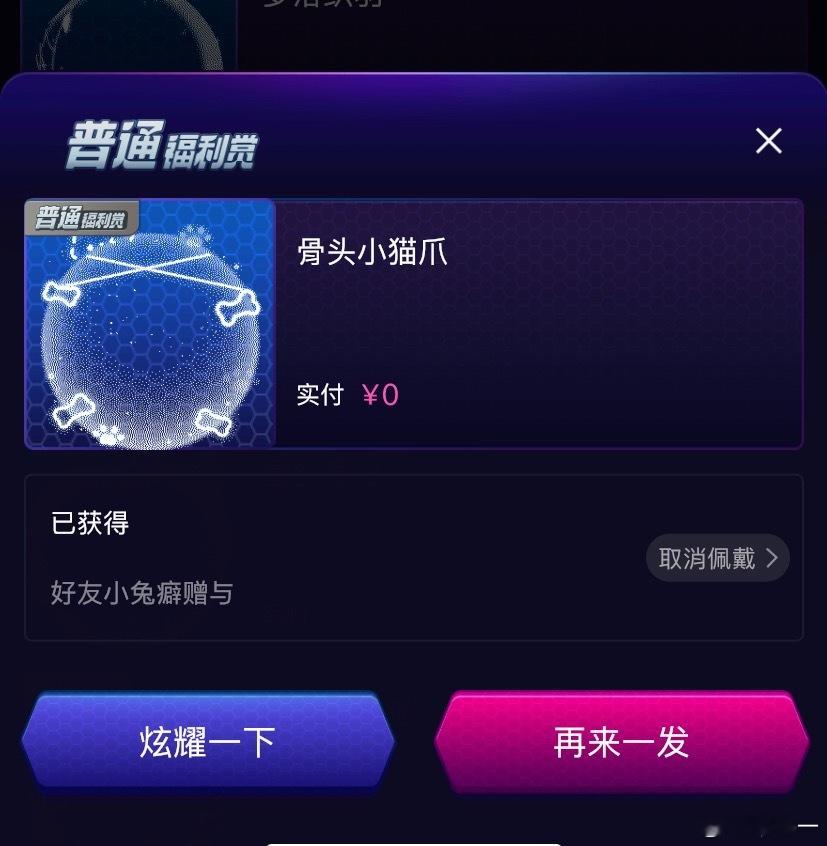Viewport: 827px width, 846px height.
Task: Tap the 炫耀一下 button
Action: tap(208, 742)
